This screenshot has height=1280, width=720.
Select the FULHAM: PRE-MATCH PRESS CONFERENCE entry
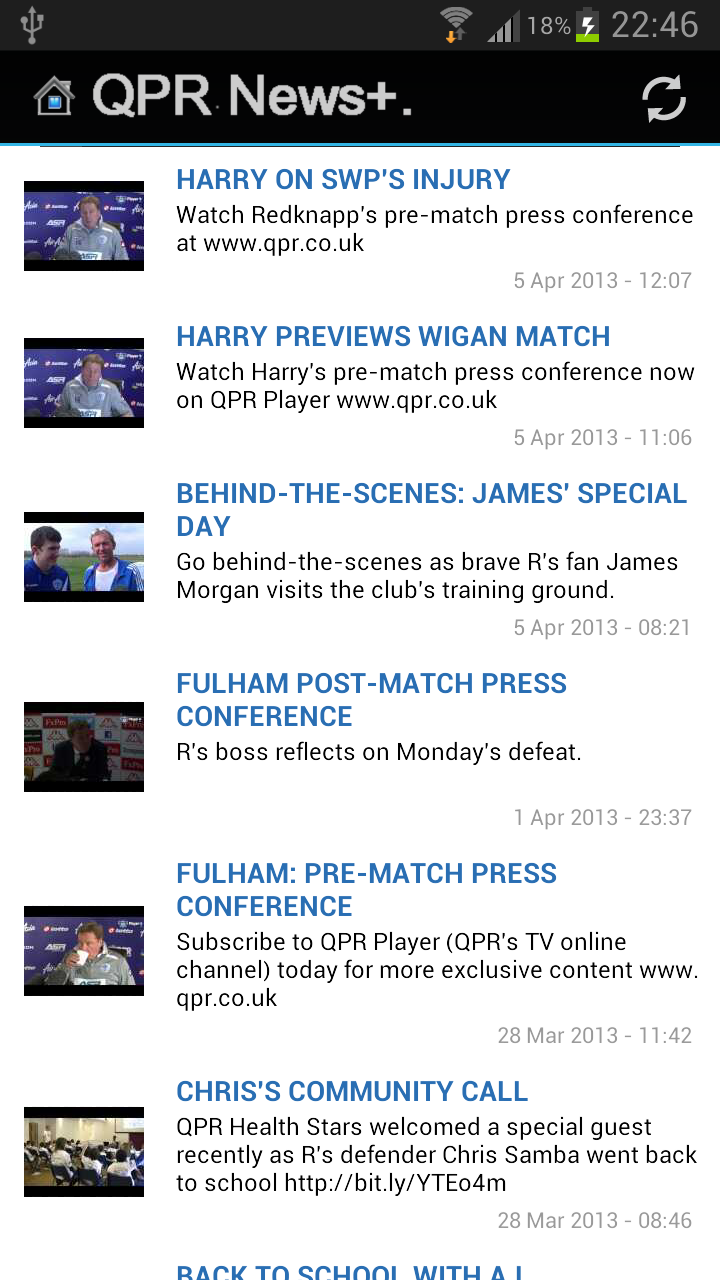point(366,890)
